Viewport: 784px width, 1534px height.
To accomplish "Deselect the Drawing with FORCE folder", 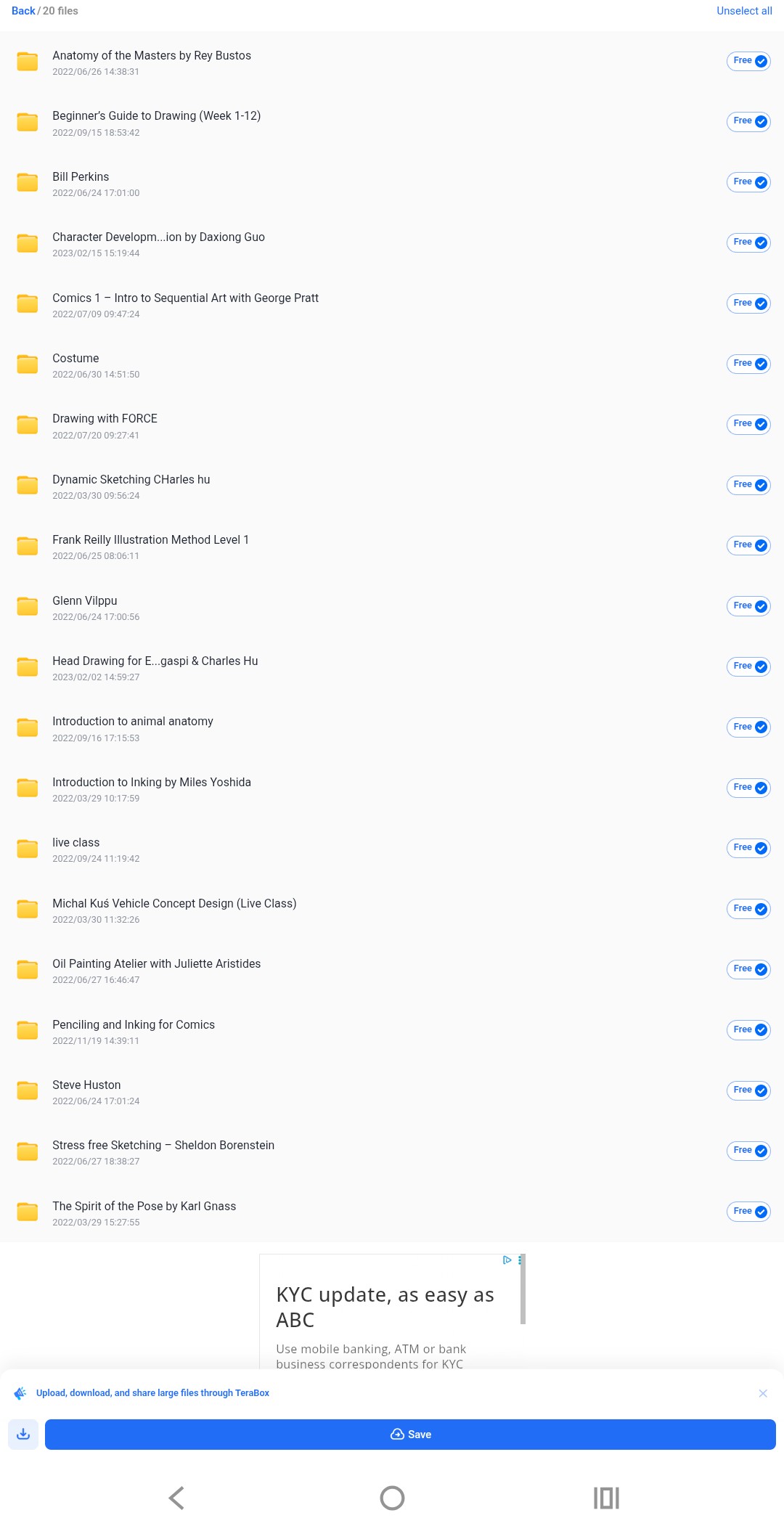I will pyautogui.click(x=761, y=424).
